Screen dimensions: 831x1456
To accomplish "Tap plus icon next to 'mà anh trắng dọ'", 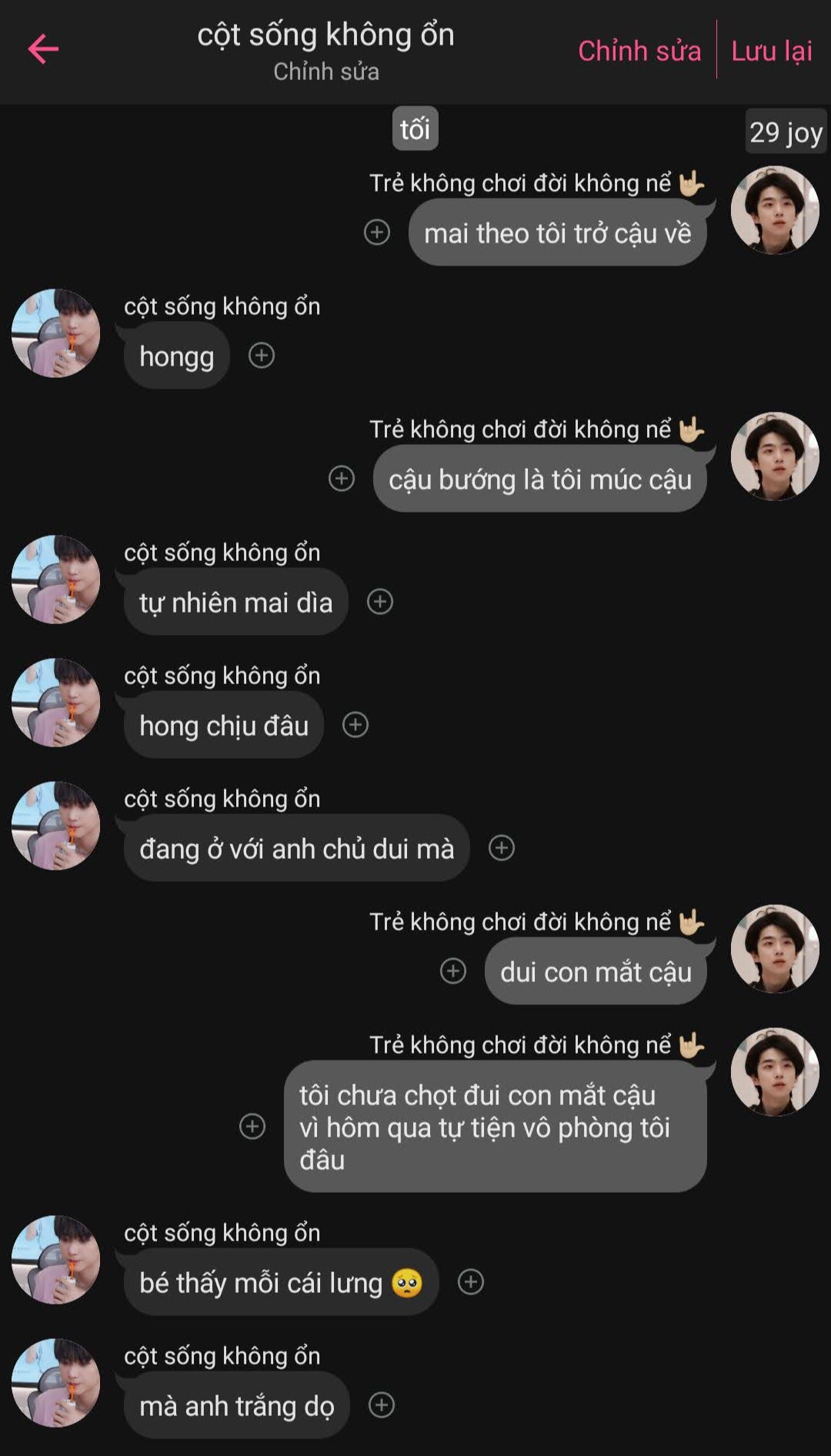I will [x=382, y=1405].
